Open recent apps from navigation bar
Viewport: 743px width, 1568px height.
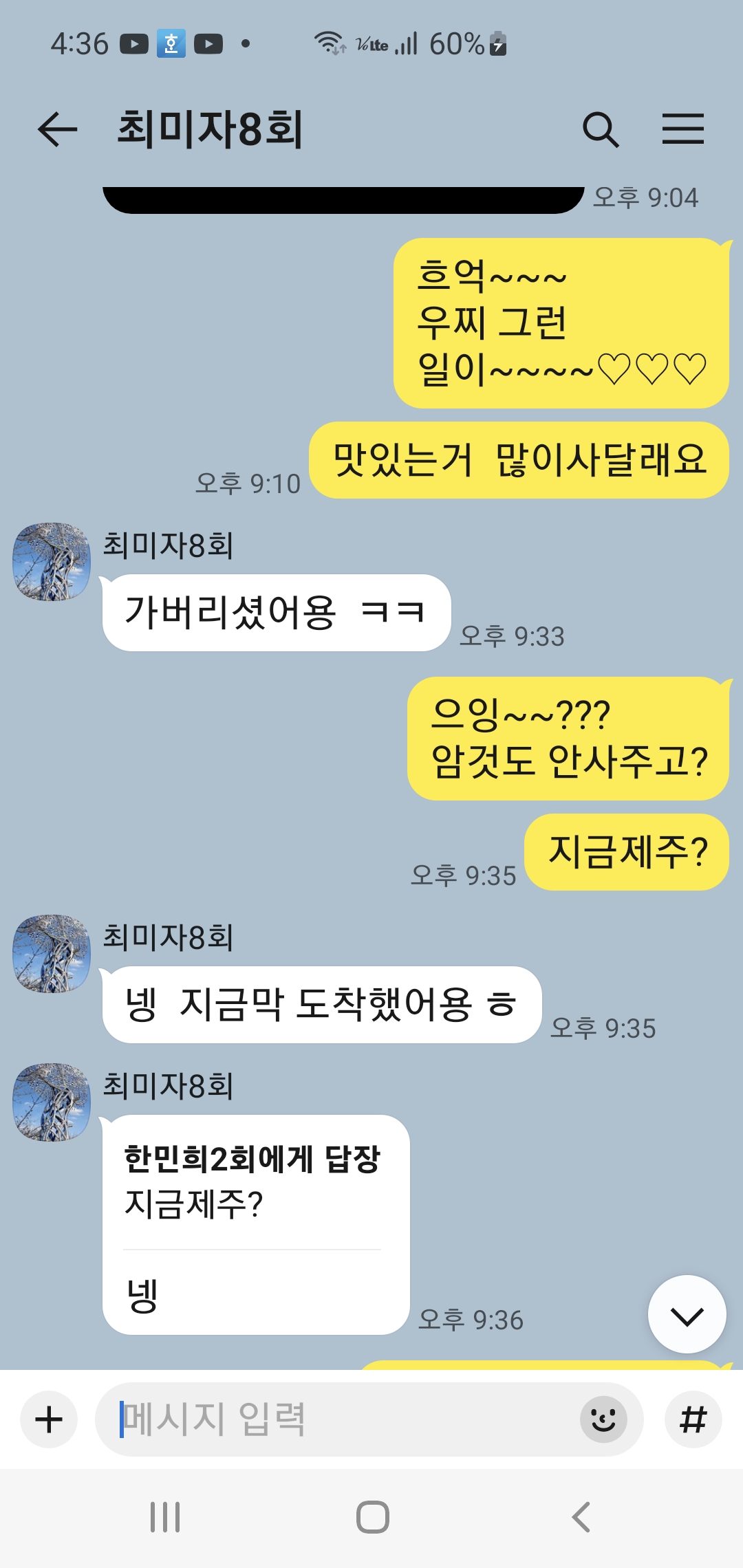tap(165, 1517)
